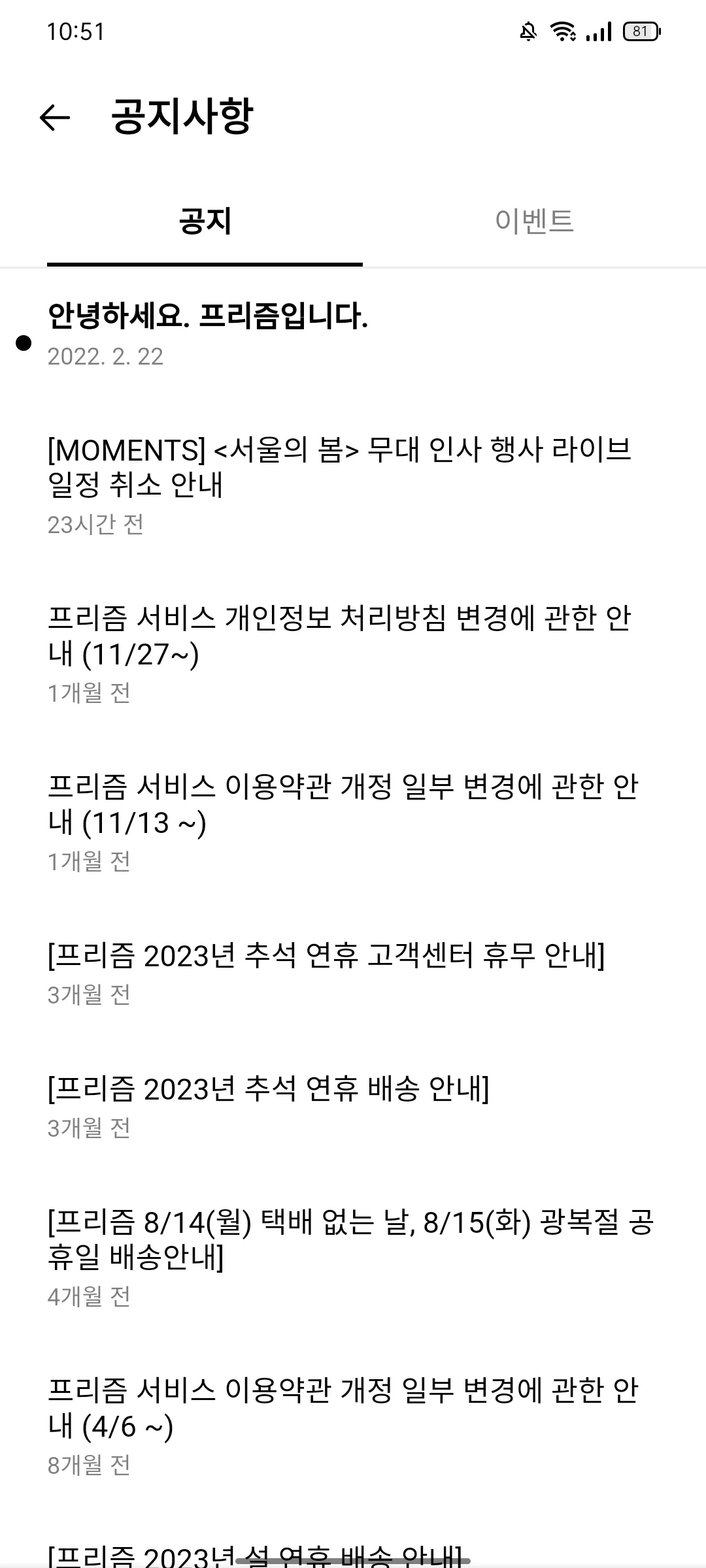
Task: View 2023년 추석 연휴 배송 안내
Action: [268, 1104]
